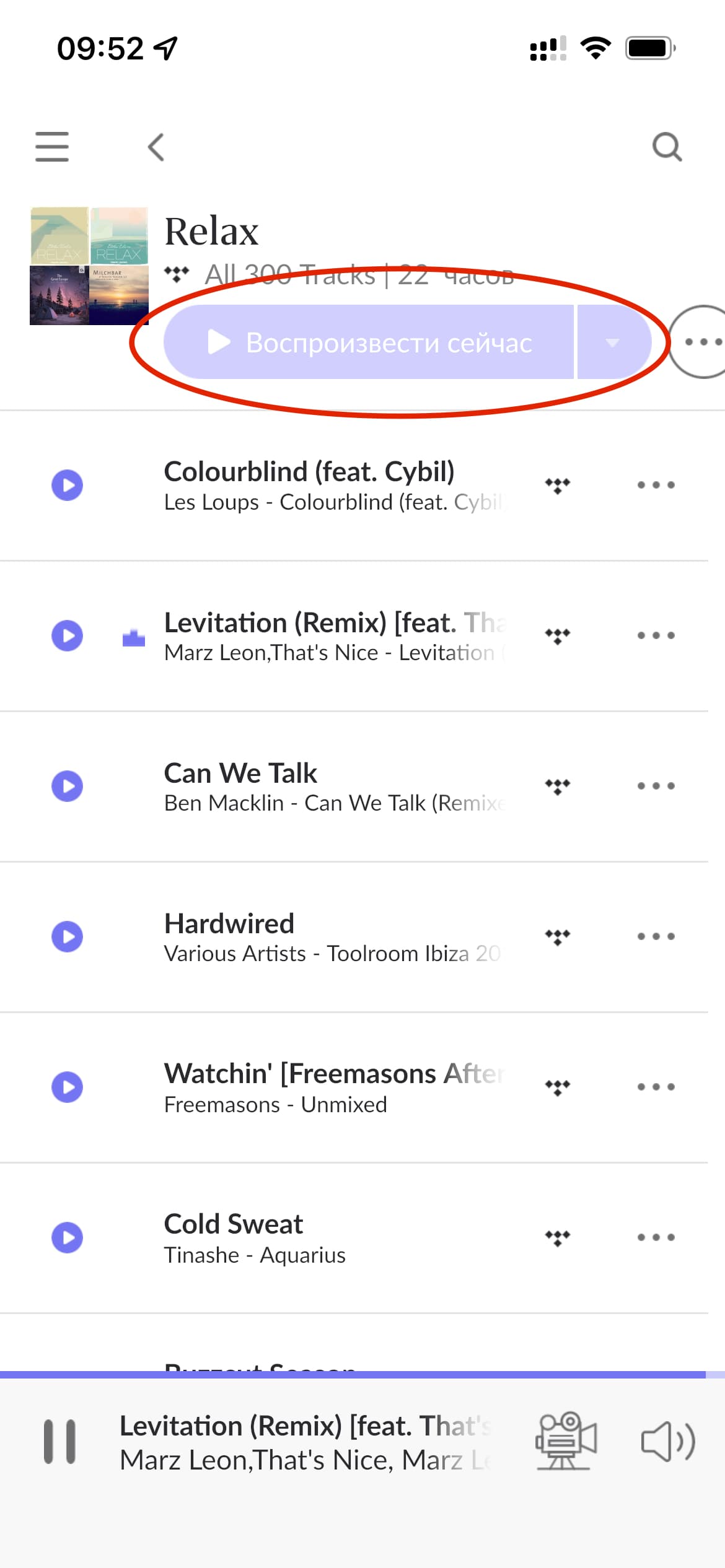
Task: Play the track Levitation (Remix)
Action: click(x=68, y=635)
